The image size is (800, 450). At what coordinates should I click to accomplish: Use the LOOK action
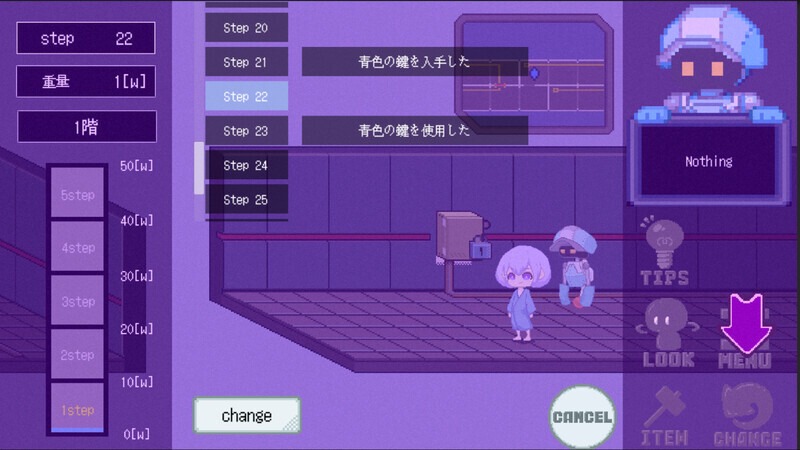668,332
